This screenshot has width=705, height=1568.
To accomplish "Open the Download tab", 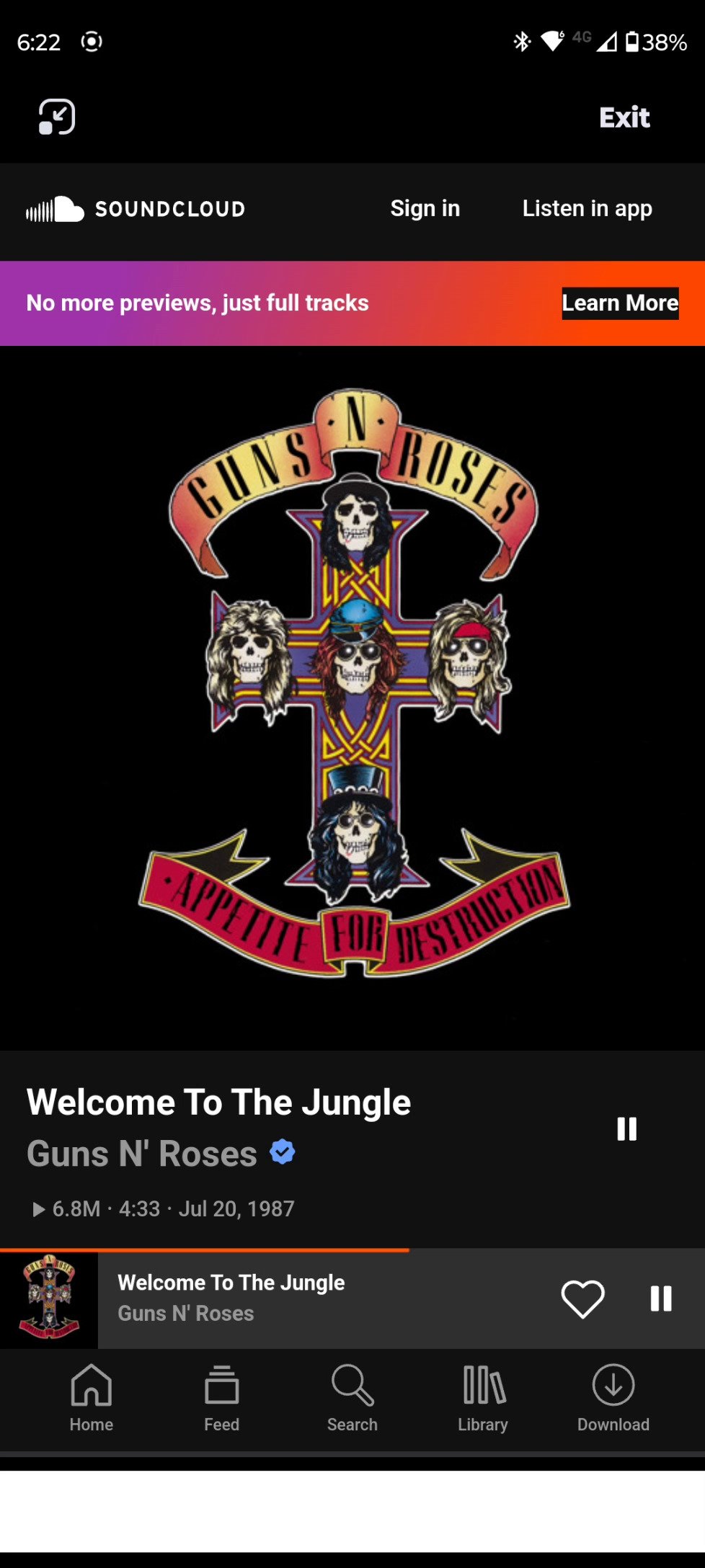I will pyautogui.click(x=613, y=1398).
